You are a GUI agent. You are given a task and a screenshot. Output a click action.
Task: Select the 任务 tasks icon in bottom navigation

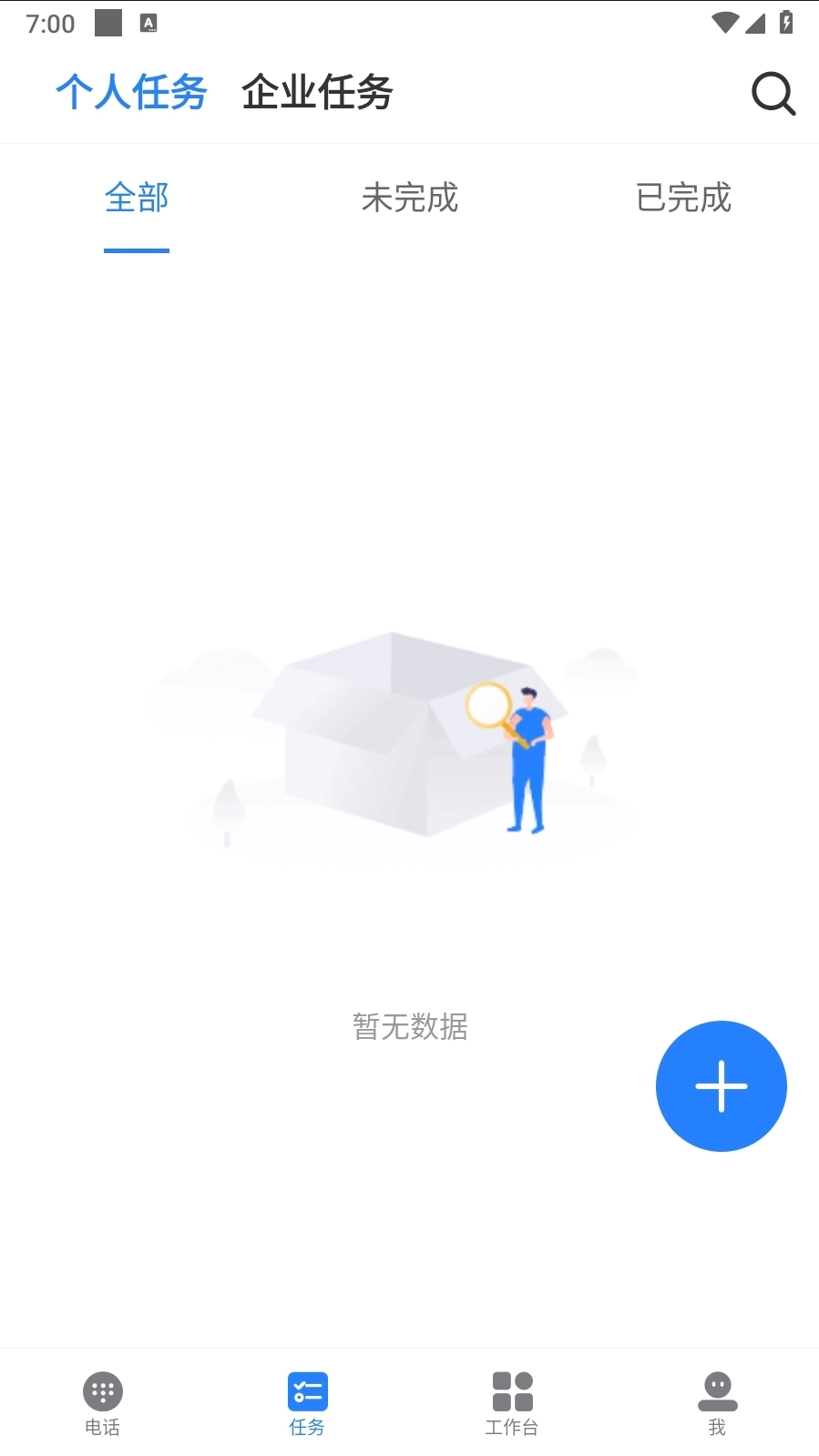point(307,1391)
